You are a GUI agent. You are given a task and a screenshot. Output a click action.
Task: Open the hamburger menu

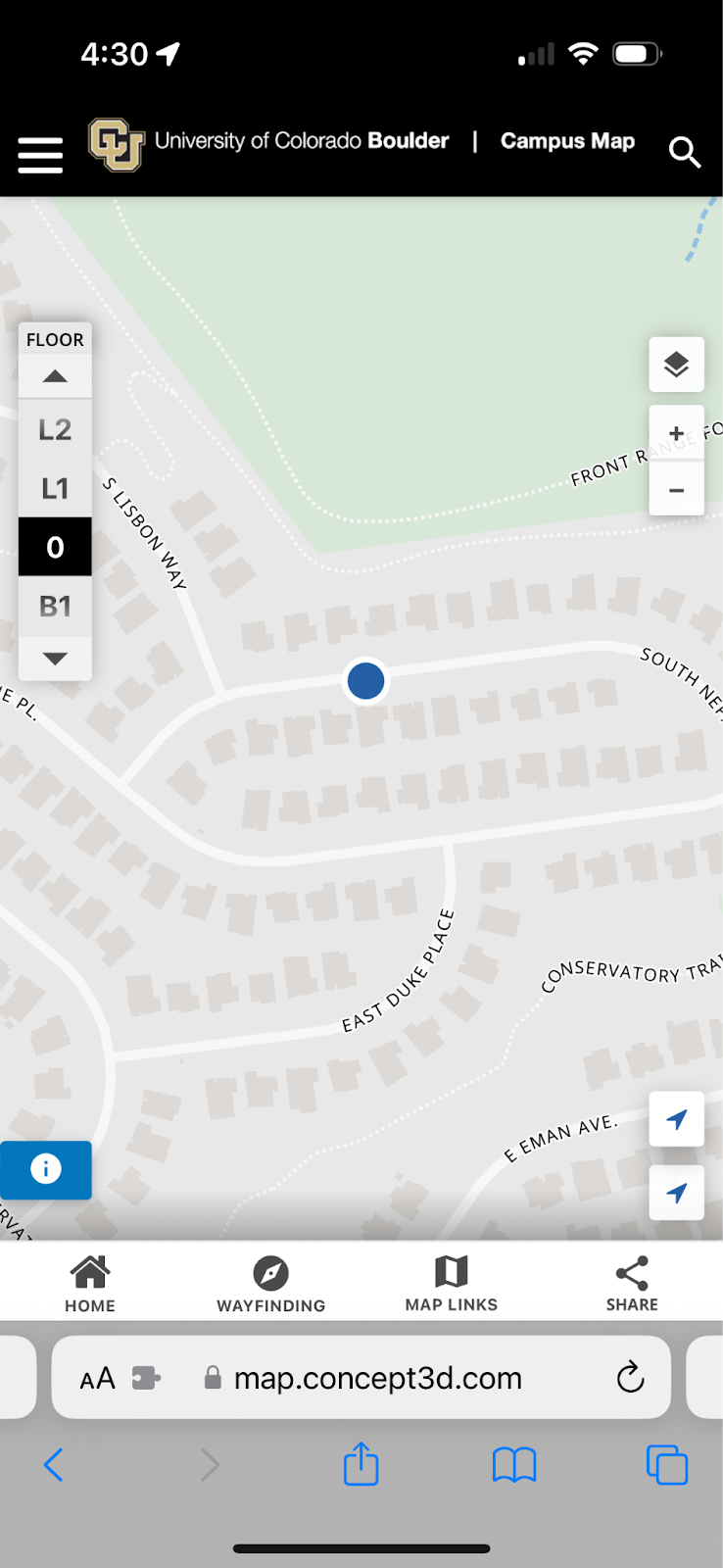pos(40,155)
